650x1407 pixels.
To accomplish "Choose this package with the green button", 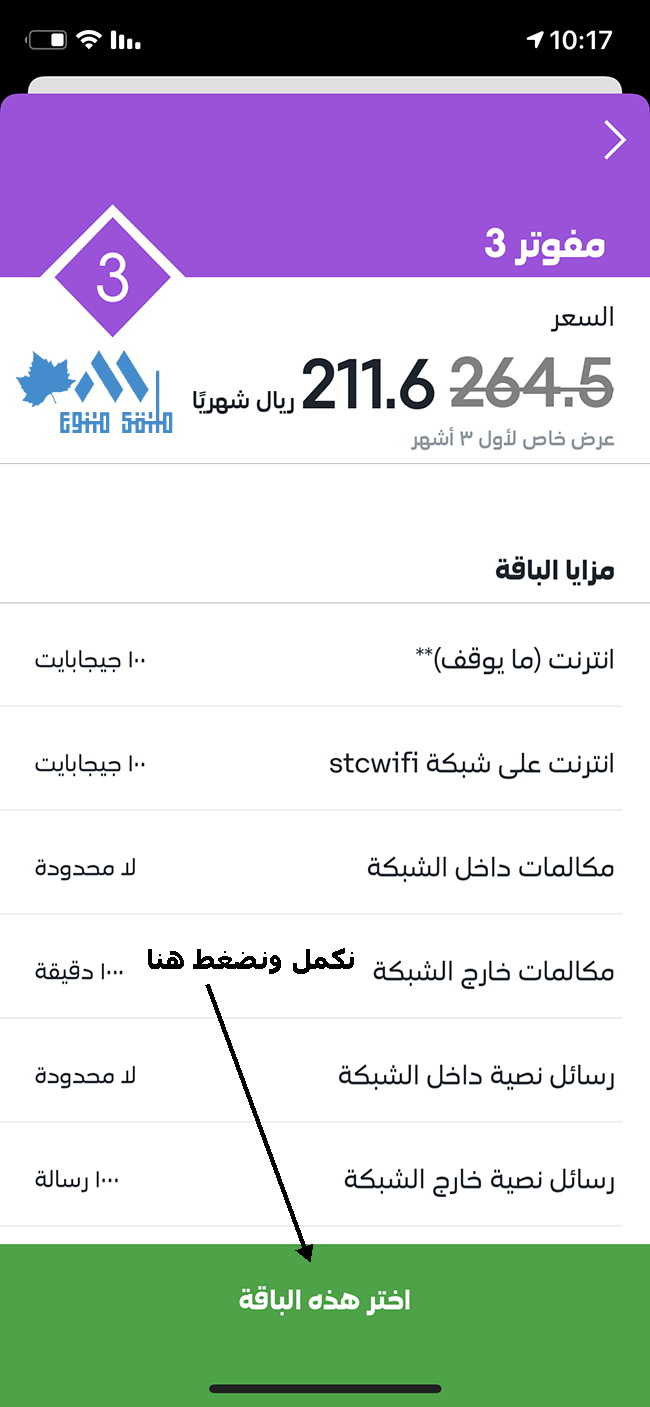I will click(325, 1300).
